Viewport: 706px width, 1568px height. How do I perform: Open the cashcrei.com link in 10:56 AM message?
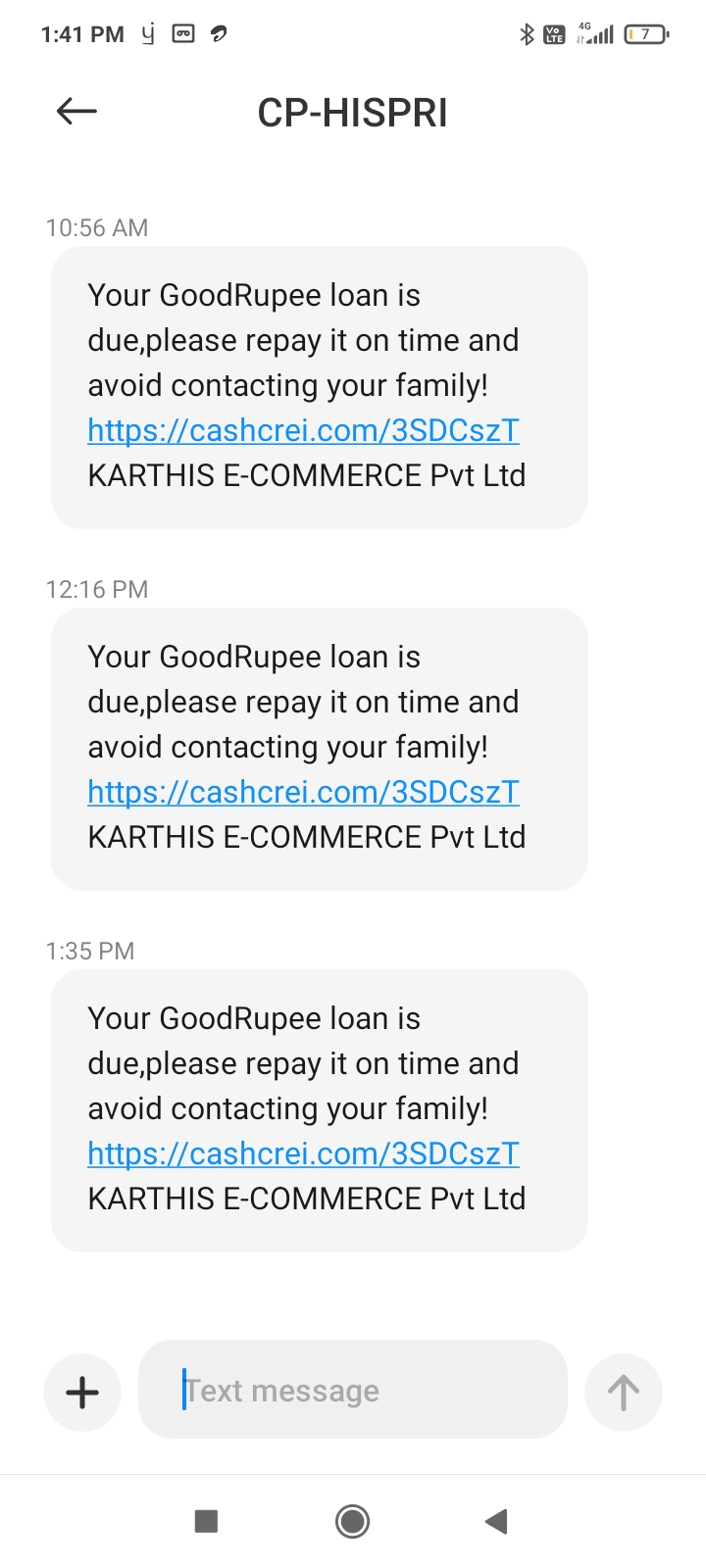coord(303,430)
